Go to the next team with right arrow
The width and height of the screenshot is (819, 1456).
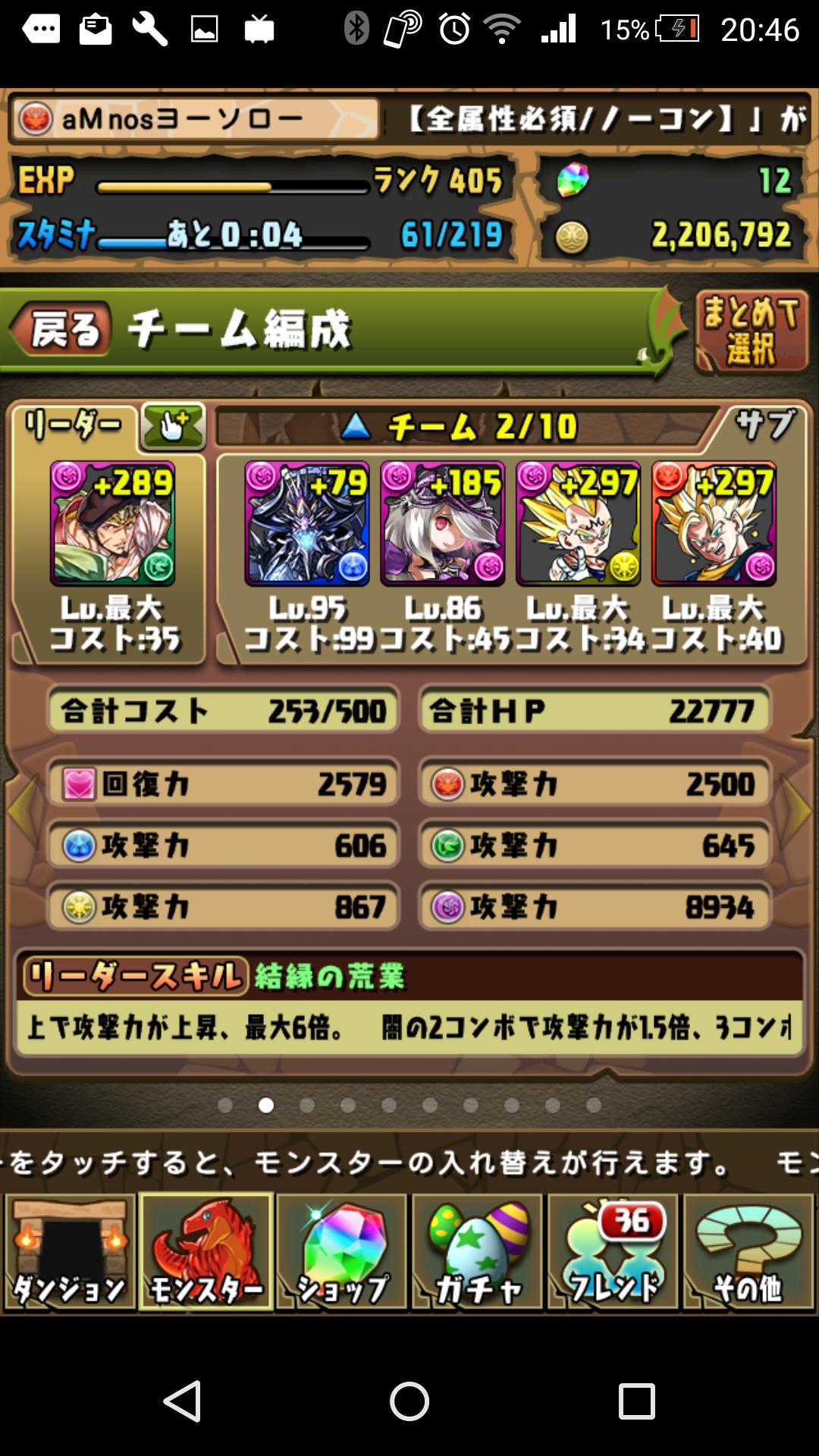tap(798, 809)
